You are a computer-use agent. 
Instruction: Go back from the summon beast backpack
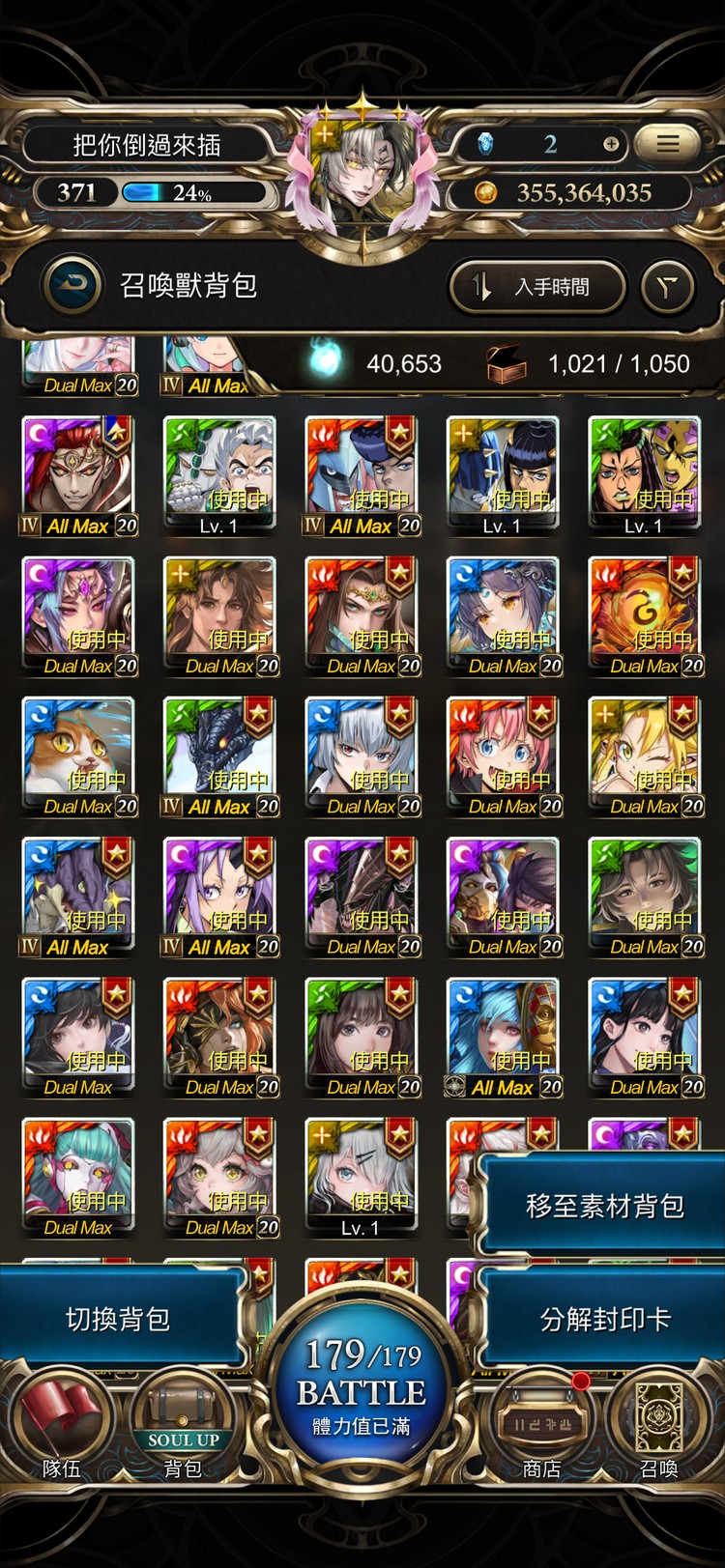72,285
